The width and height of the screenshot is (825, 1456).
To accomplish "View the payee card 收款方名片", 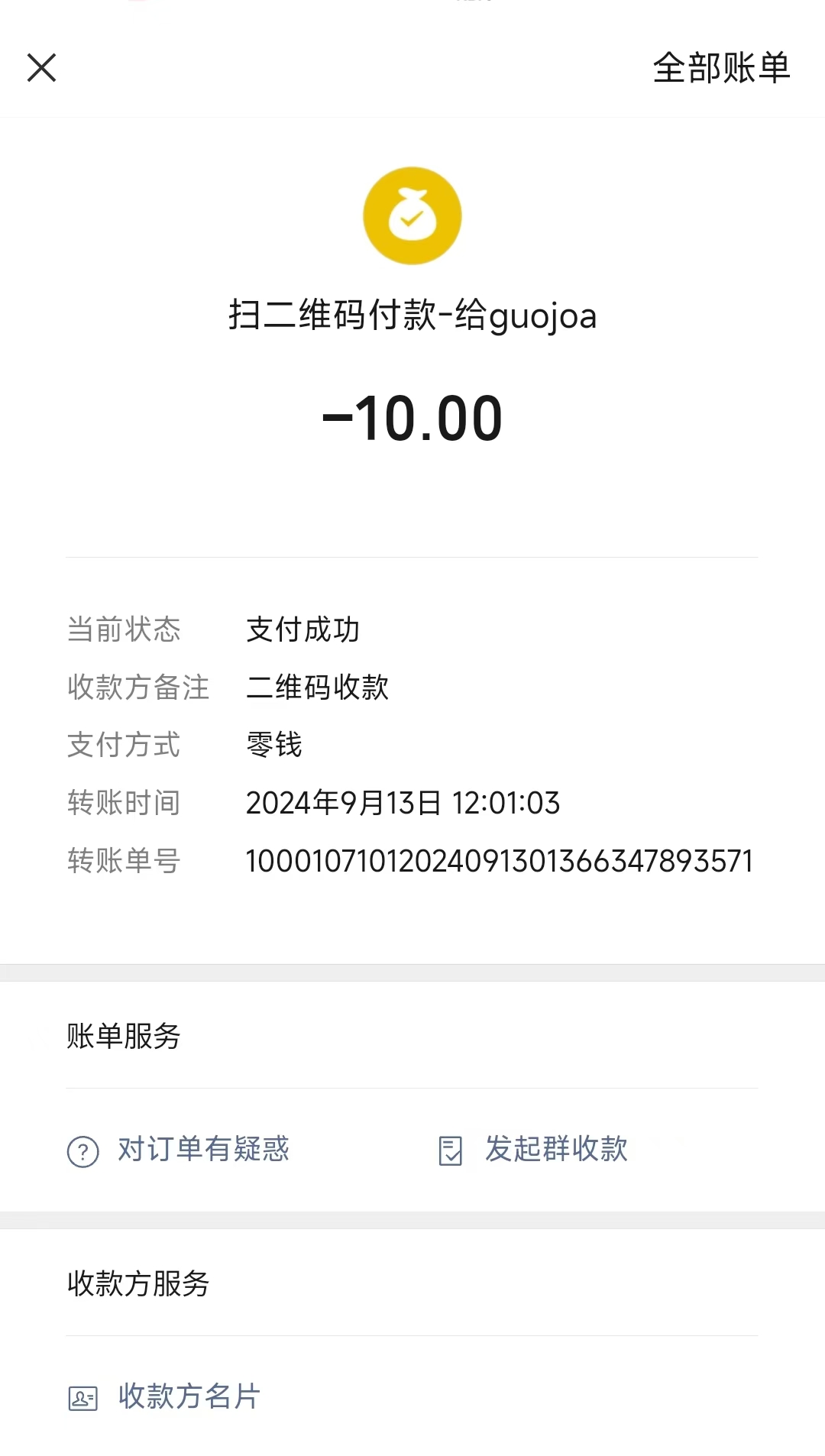I will click(165, 1397).
